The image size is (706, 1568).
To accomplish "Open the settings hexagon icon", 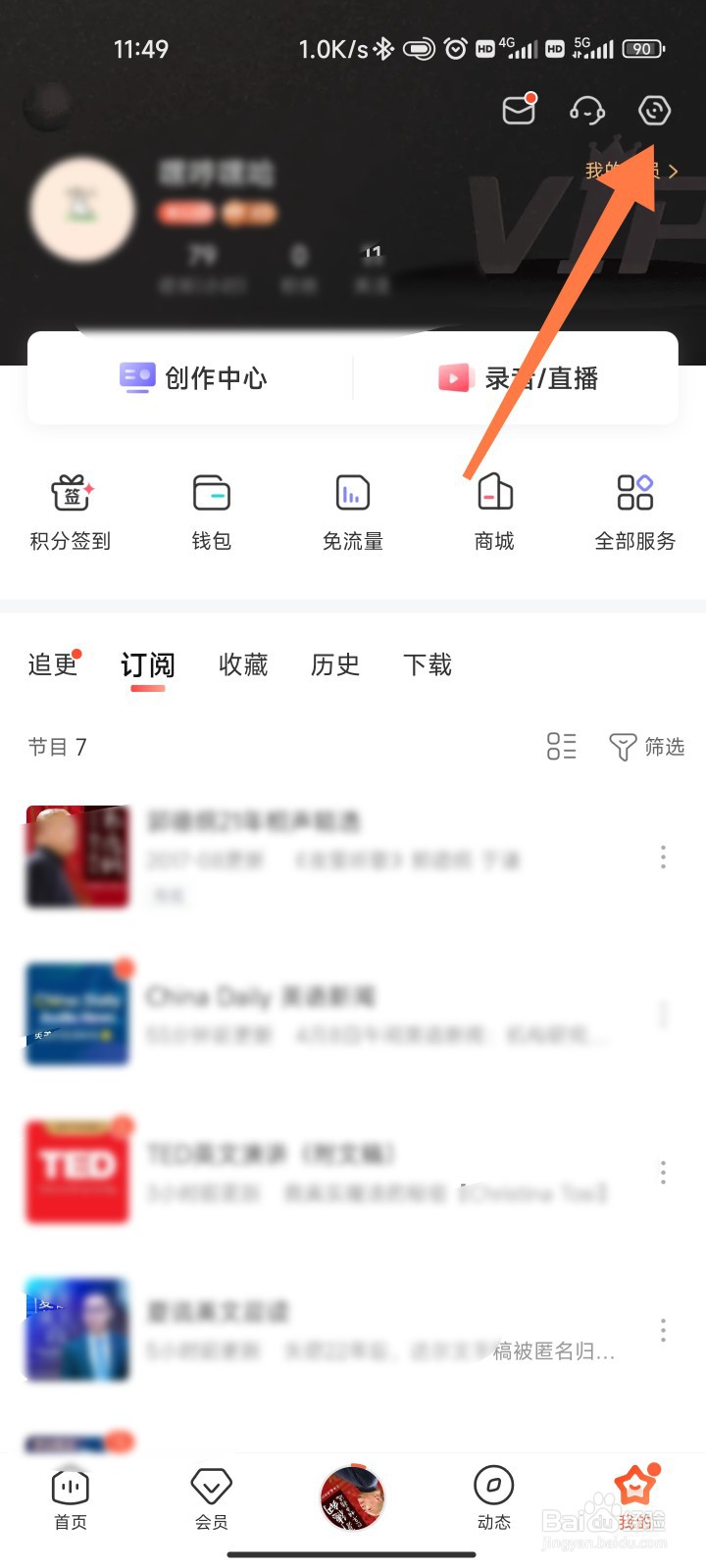I will pyautogui.click(x=654, y=110).
